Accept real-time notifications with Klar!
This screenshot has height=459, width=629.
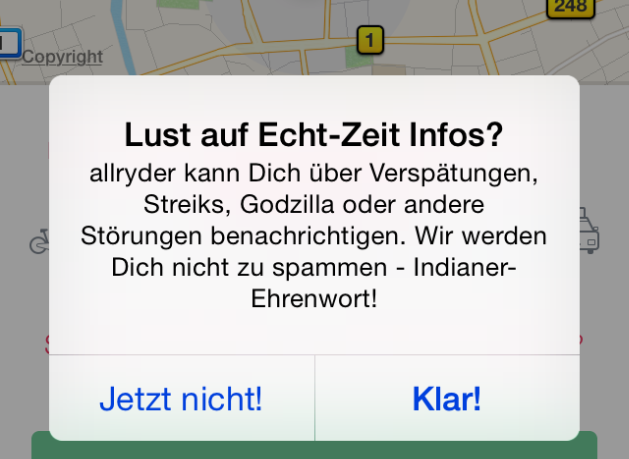(446, 399)
